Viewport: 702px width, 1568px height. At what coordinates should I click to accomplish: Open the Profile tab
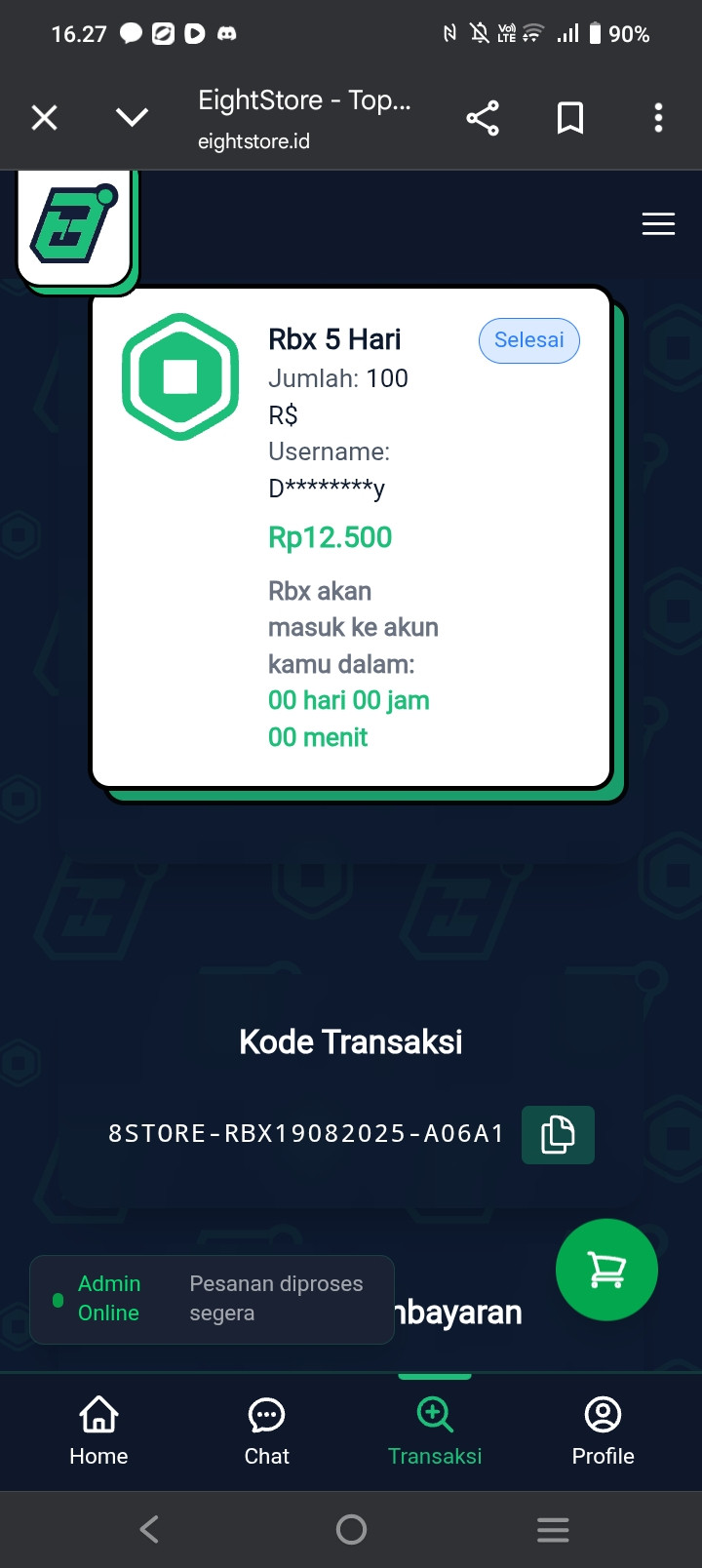point(603,1430)
